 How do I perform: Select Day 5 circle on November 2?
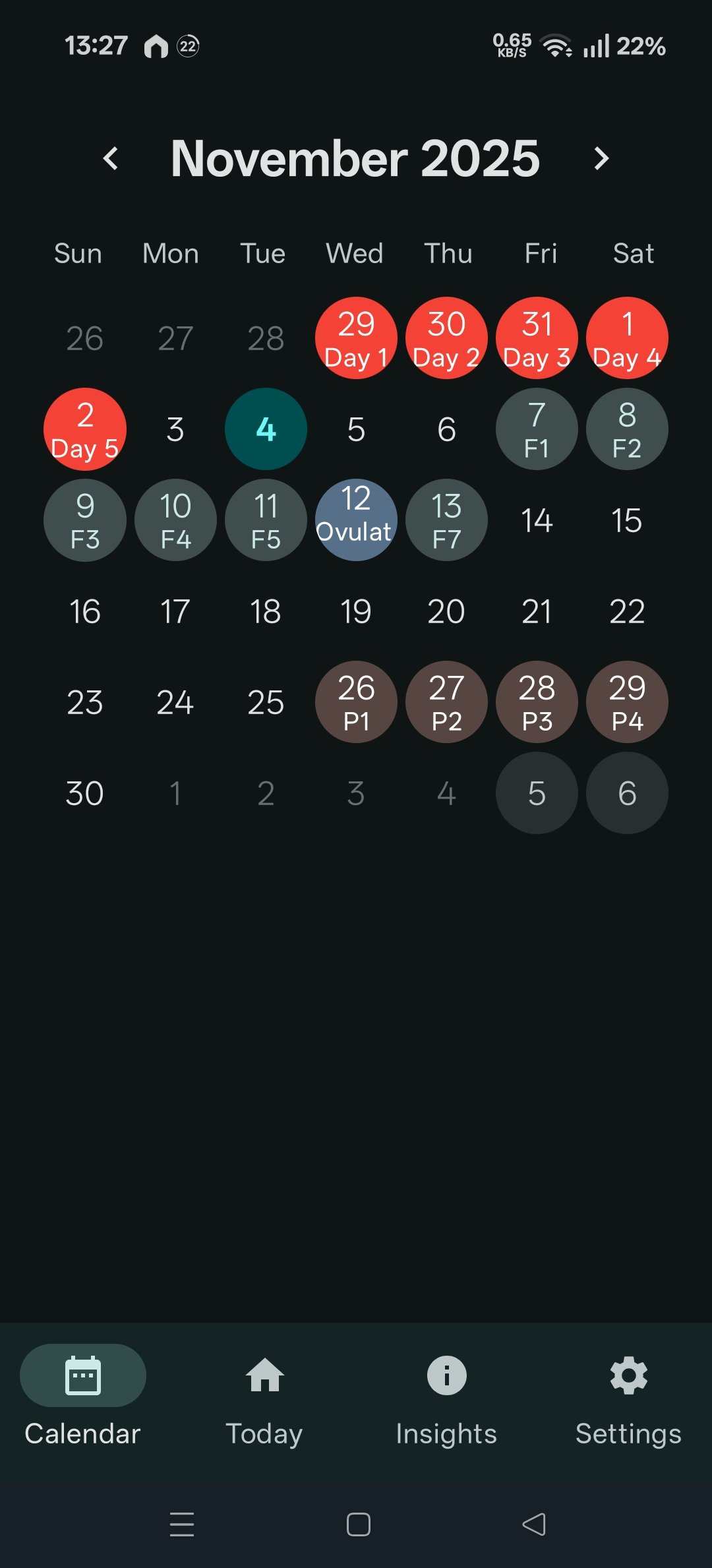pyautogui.click(x=84, y=429)
